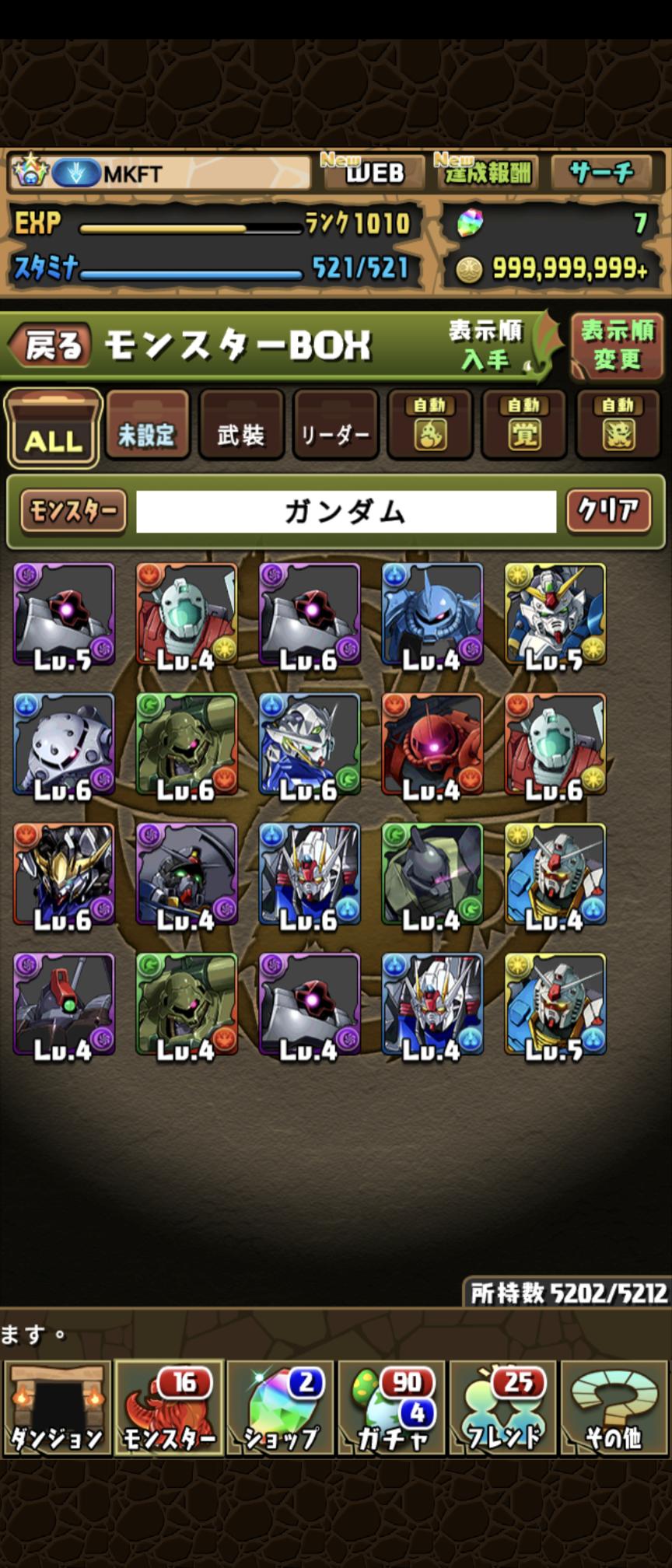The image size is (672, 1568).
Task: Open the その他 bottom tab
Action: coord(614,1409)
